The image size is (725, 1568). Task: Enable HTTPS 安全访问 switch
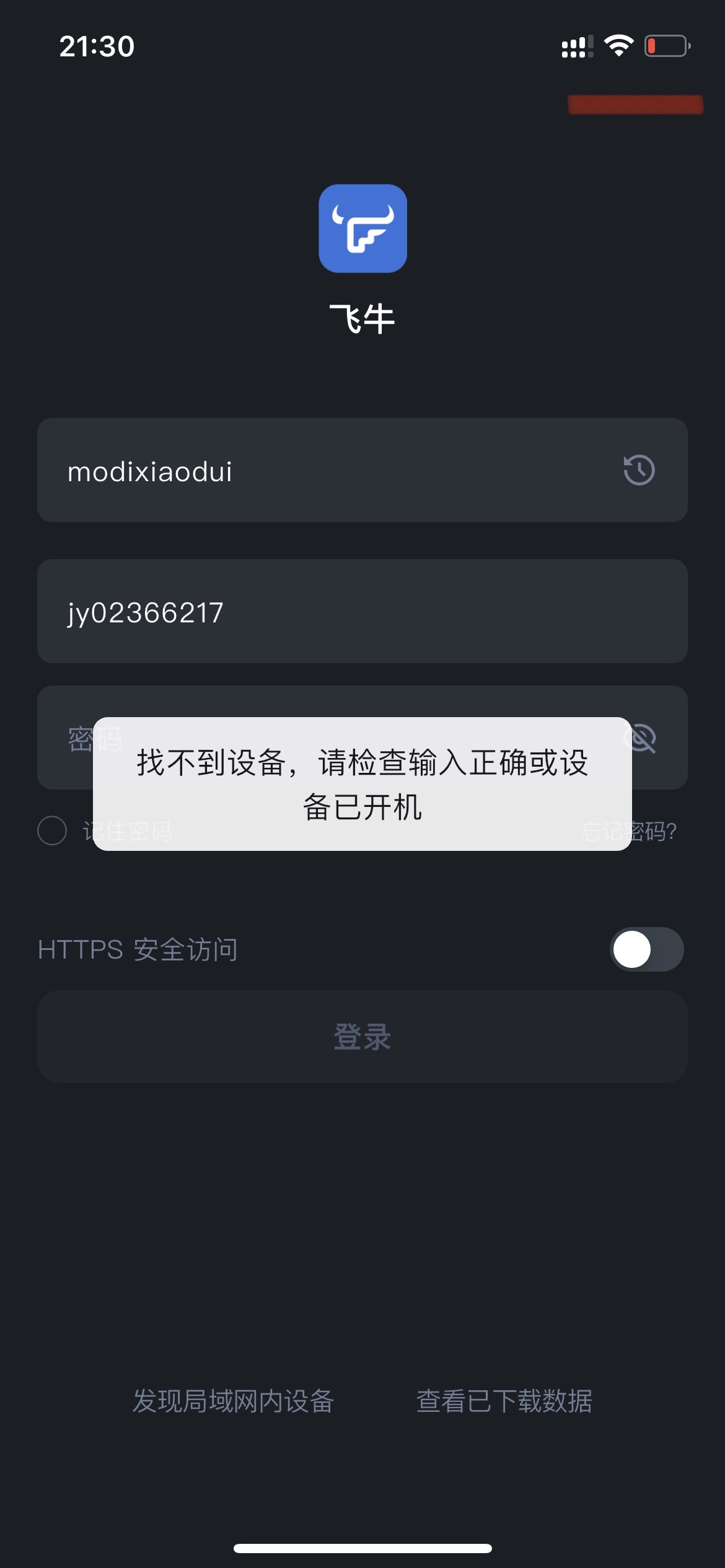coord(646,949)
